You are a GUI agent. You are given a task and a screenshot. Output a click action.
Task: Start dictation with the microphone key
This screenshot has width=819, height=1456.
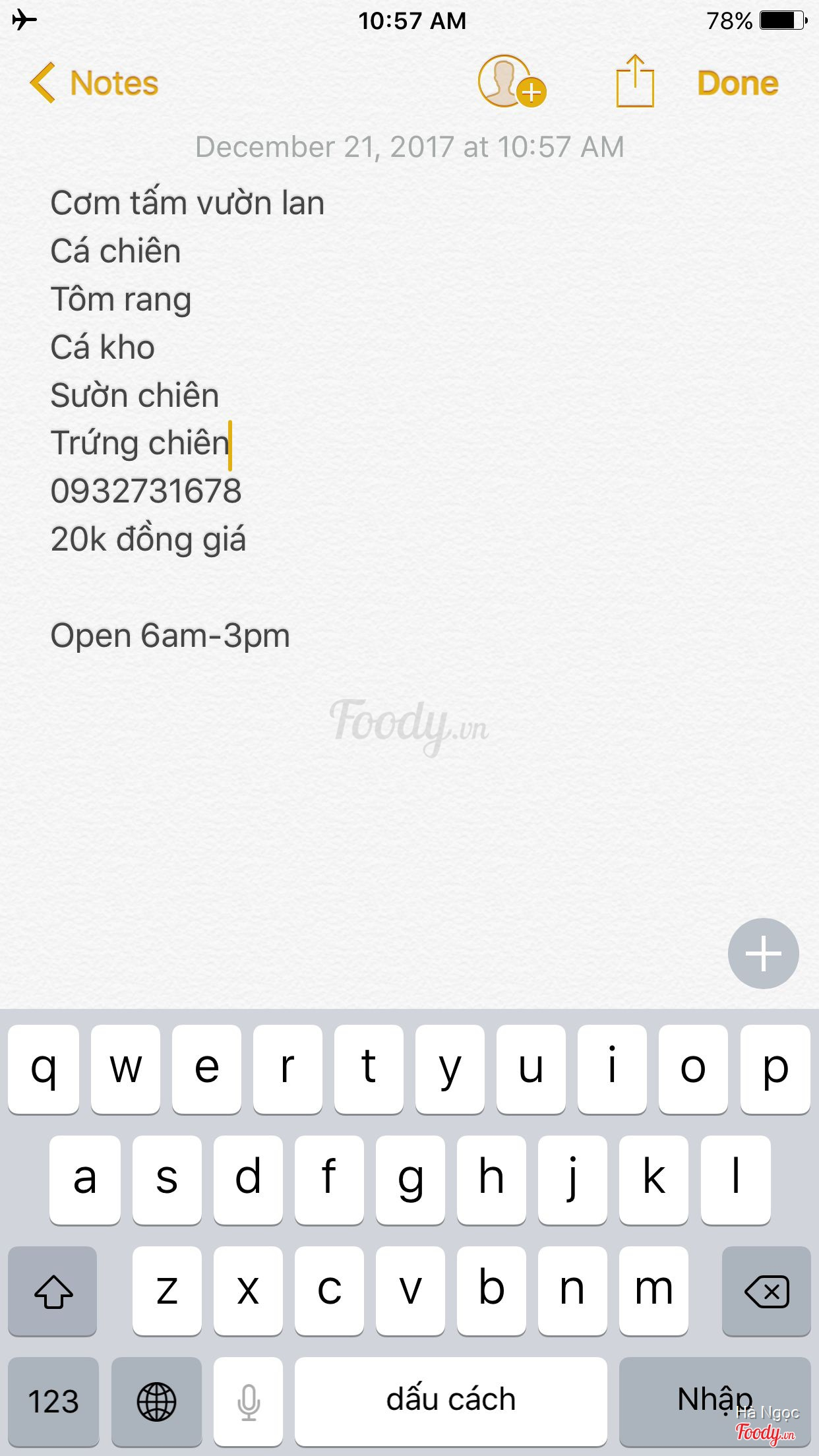249,1401
